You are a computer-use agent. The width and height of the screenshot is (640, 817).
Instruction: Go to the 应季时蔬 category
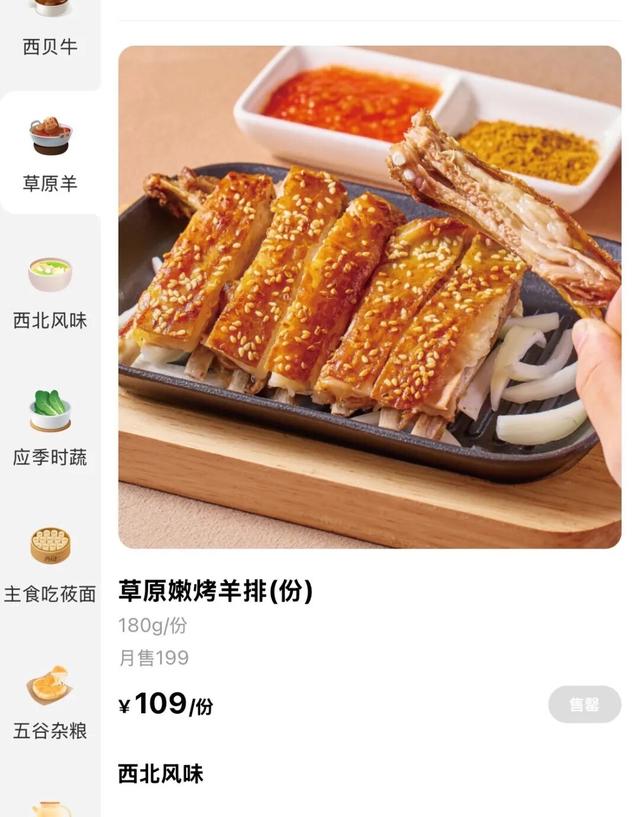click(x=50, y=430)
